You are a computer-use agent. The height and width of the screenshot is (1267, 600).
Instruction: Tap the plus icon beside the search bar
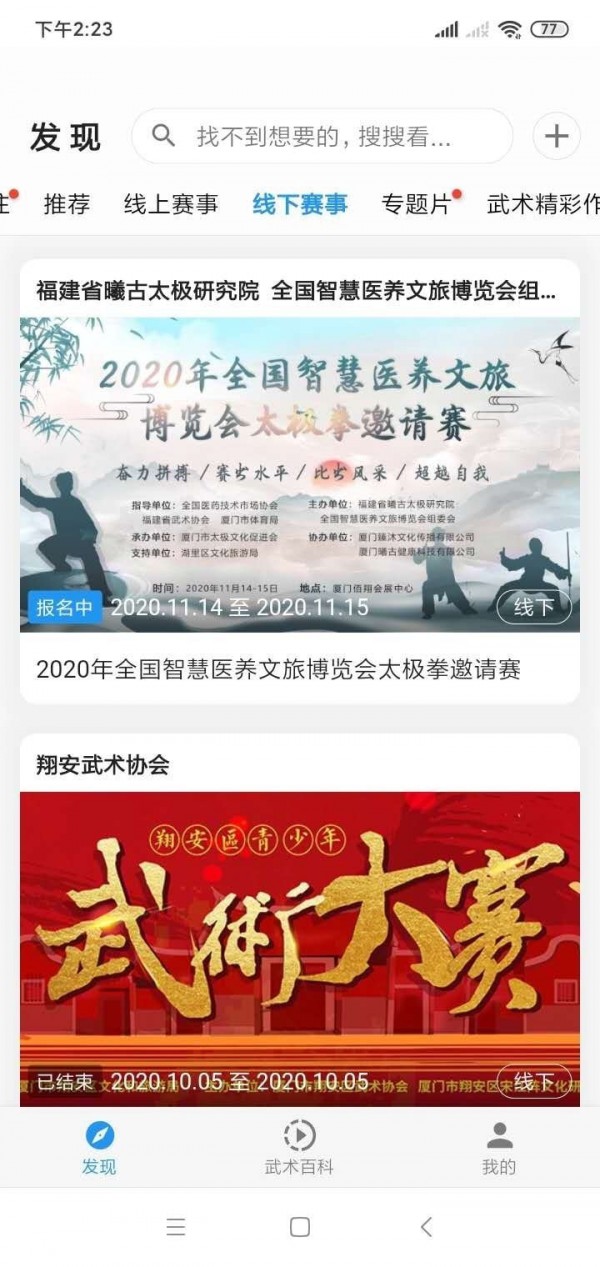pyautogui.click(x=557, y=136)
